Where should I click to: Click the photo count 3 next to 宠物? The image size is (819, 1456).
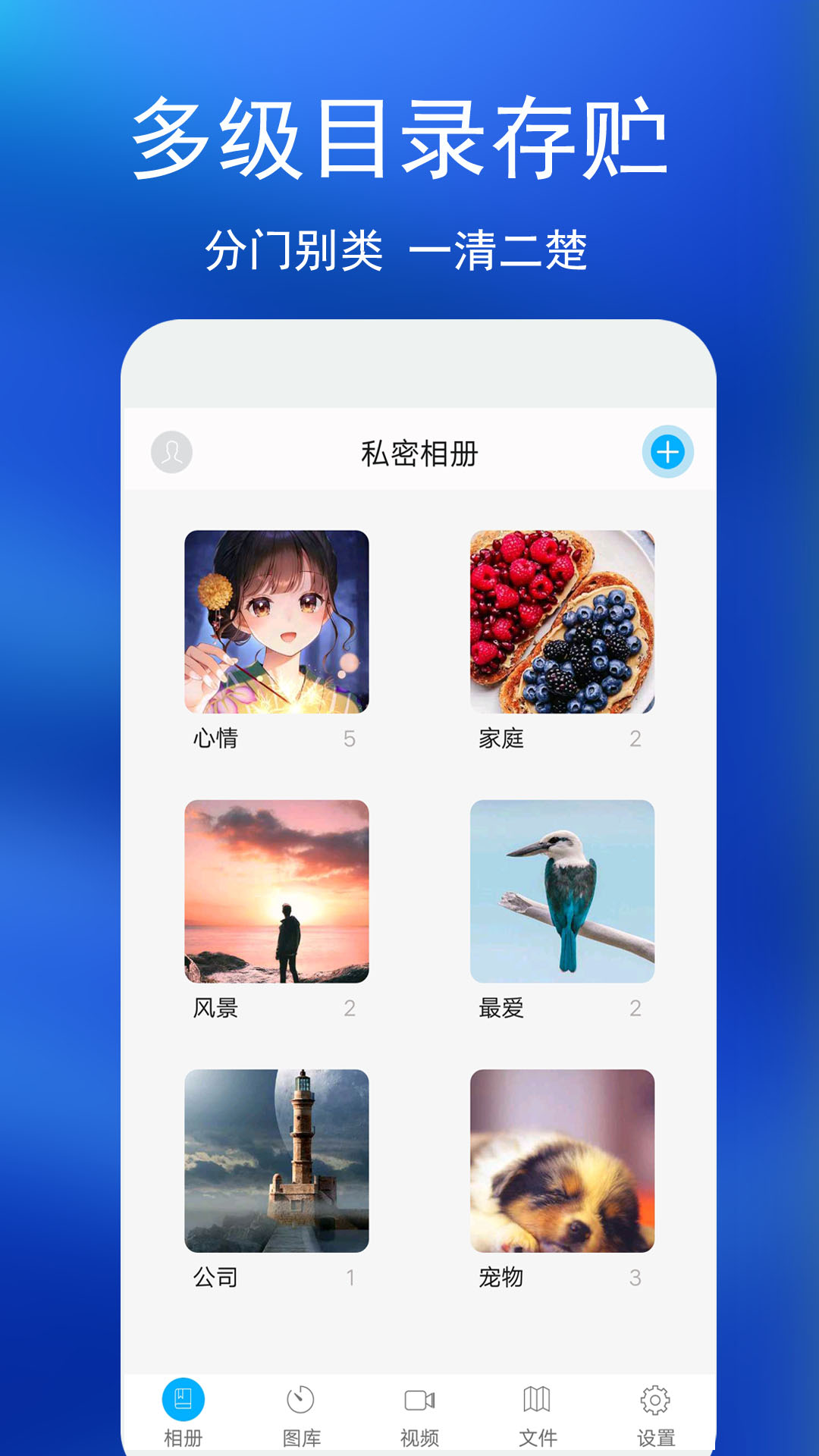[x=635, y=1279]
